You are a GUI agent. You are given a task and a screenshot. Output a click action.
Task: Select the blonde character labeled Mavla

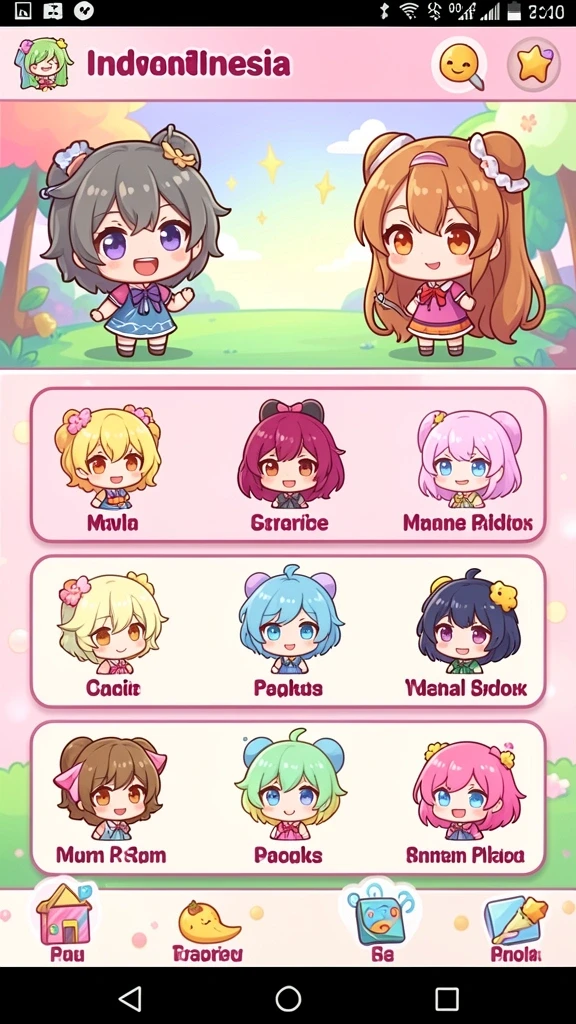click(x=109, y=468)
